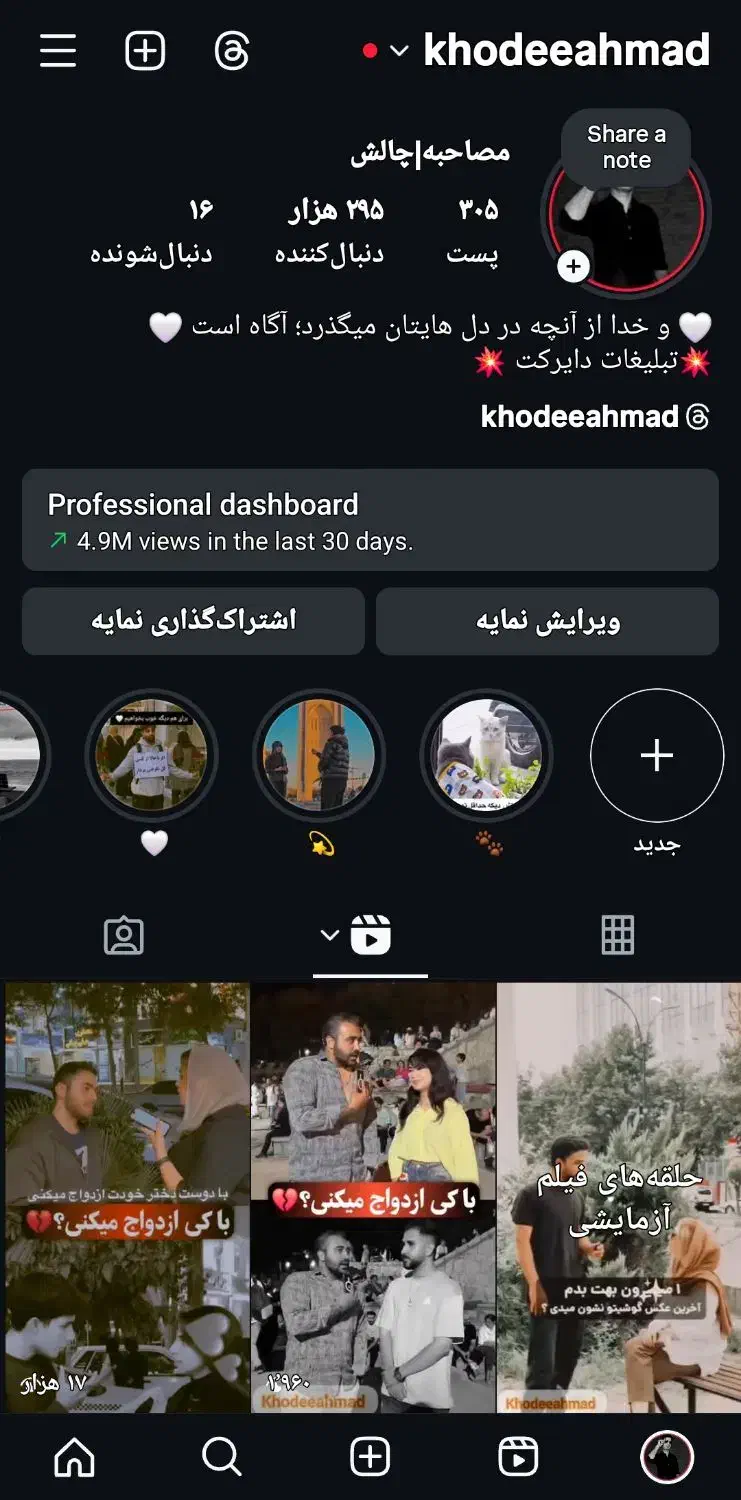Click the plus icon to create content
Image resolution: width=741 pixels, height=1500 pixels.
(370, 1457)
